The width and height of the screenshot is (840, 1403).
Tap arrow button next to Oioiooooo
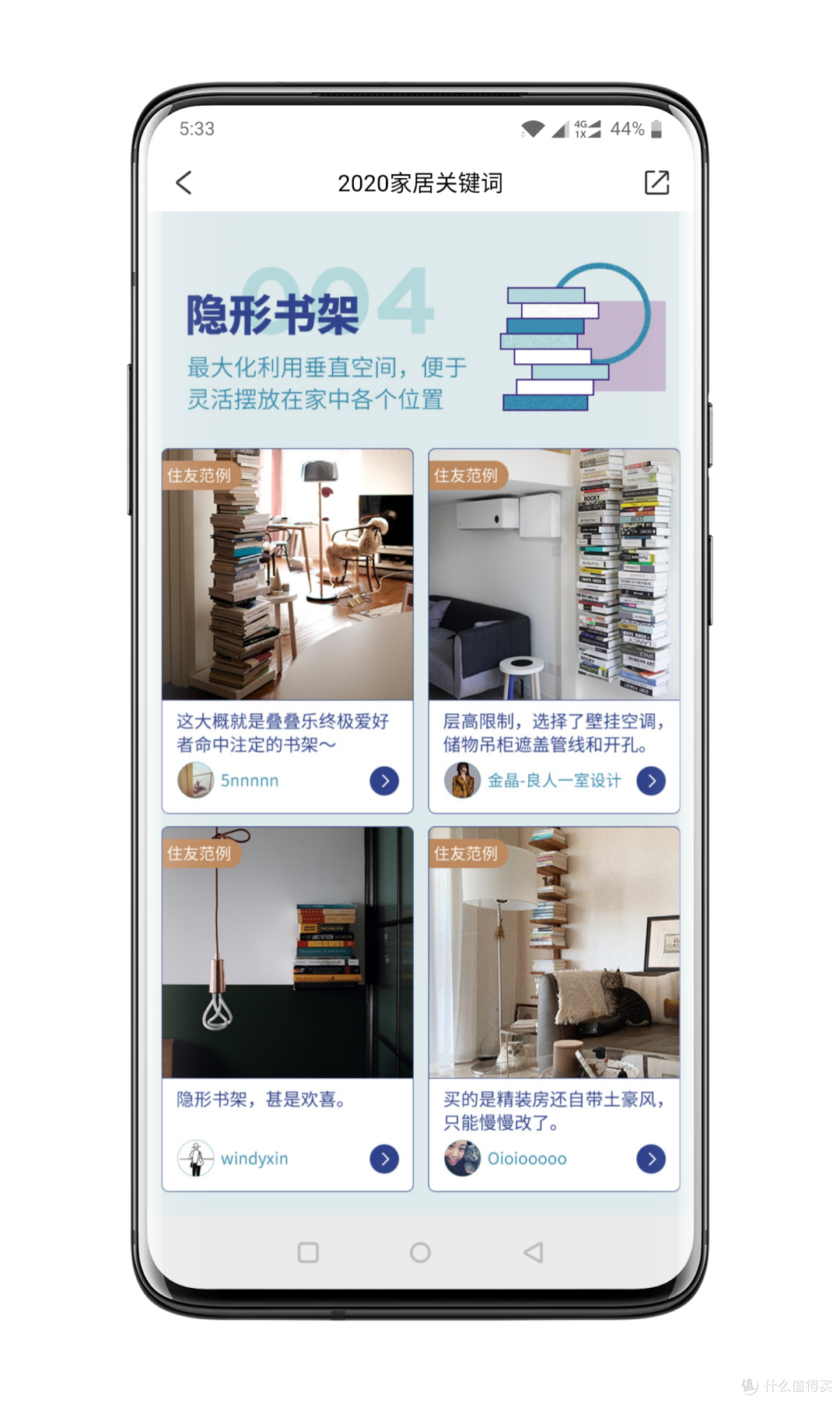(651, 1159)
